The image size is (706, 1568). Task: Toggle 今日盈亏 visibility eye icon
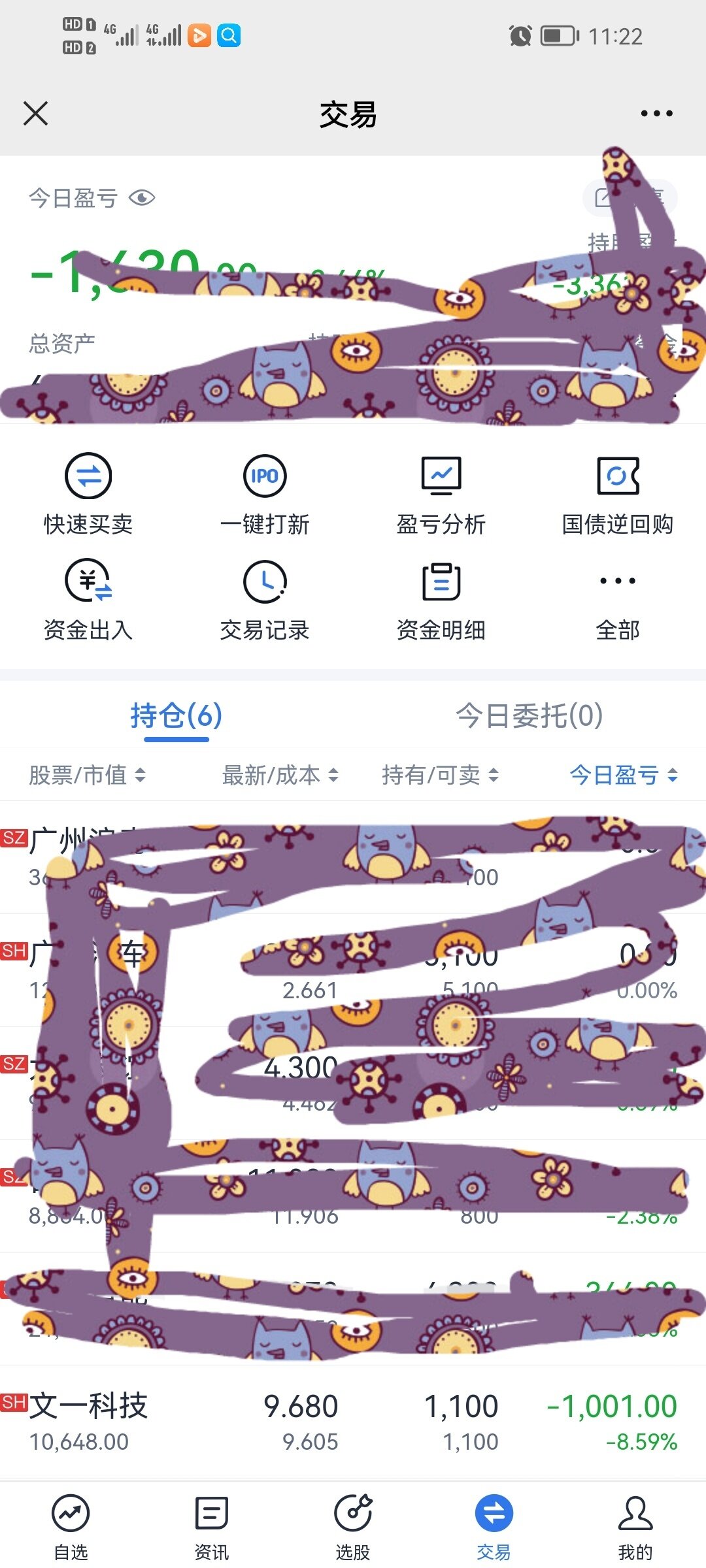pos(142,197)
